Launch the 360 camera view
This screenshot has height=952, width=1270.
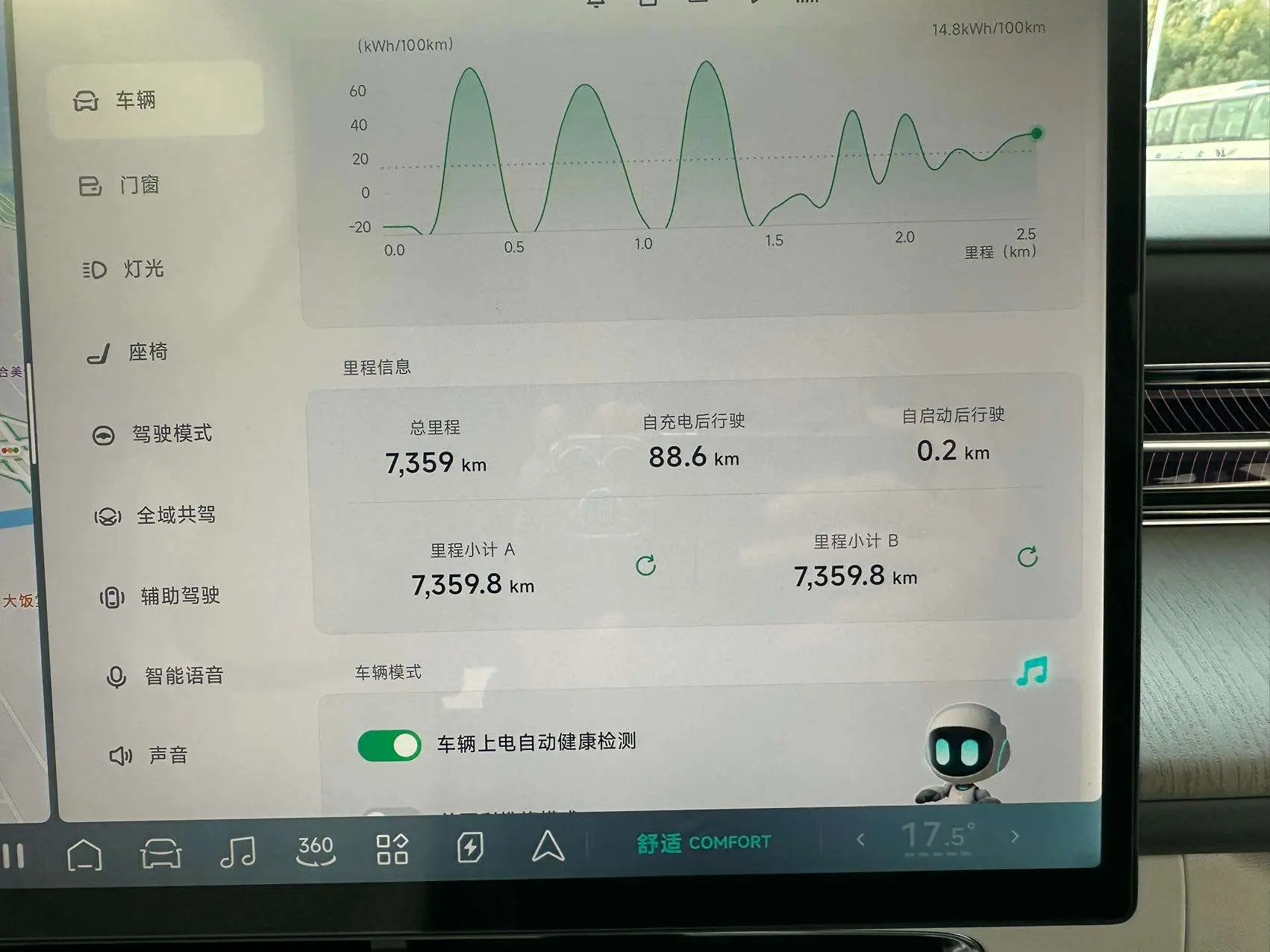[316, 849]
